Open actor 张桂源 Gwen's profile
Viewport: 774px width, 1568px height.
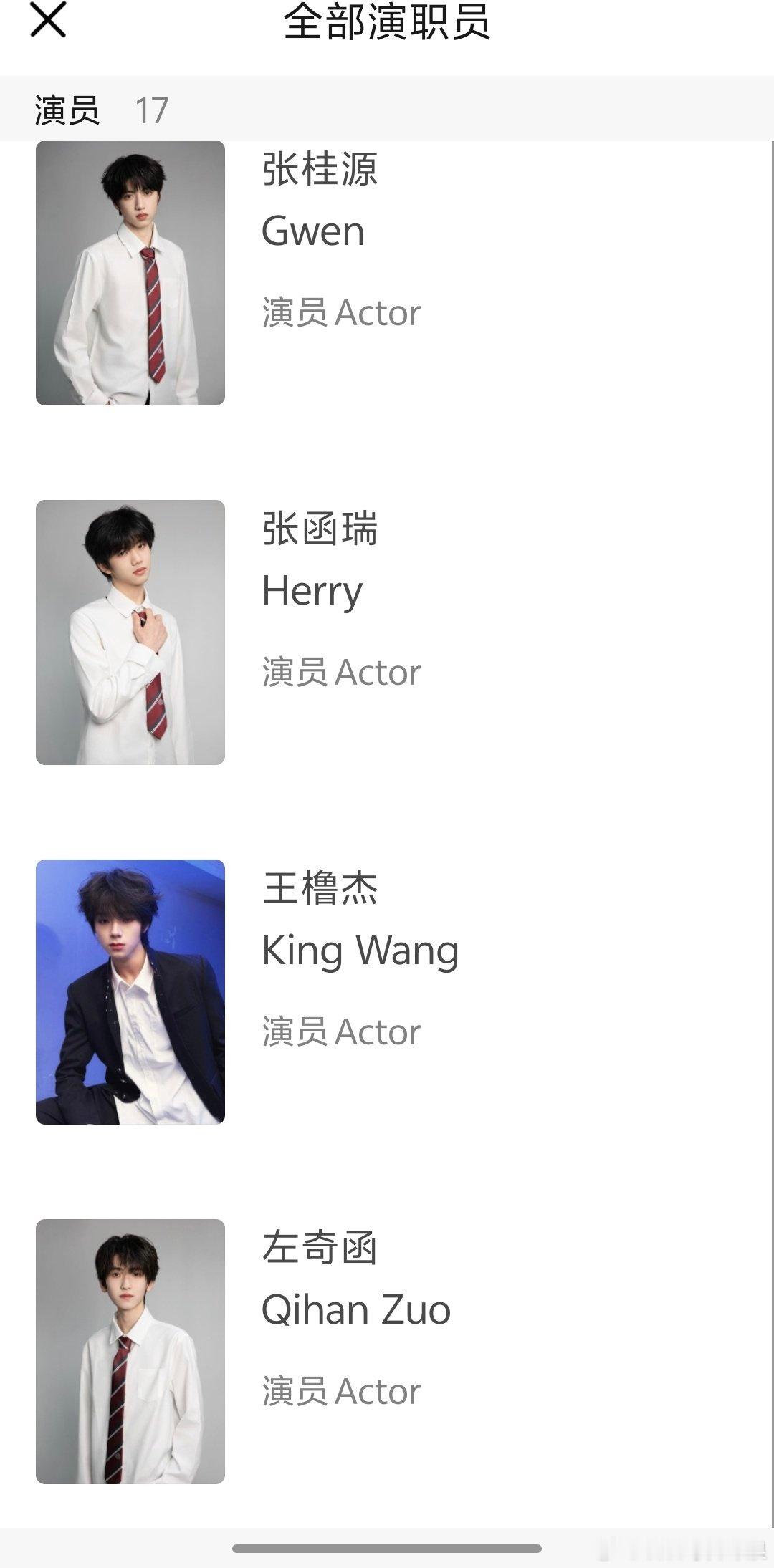tap(387, 273)
